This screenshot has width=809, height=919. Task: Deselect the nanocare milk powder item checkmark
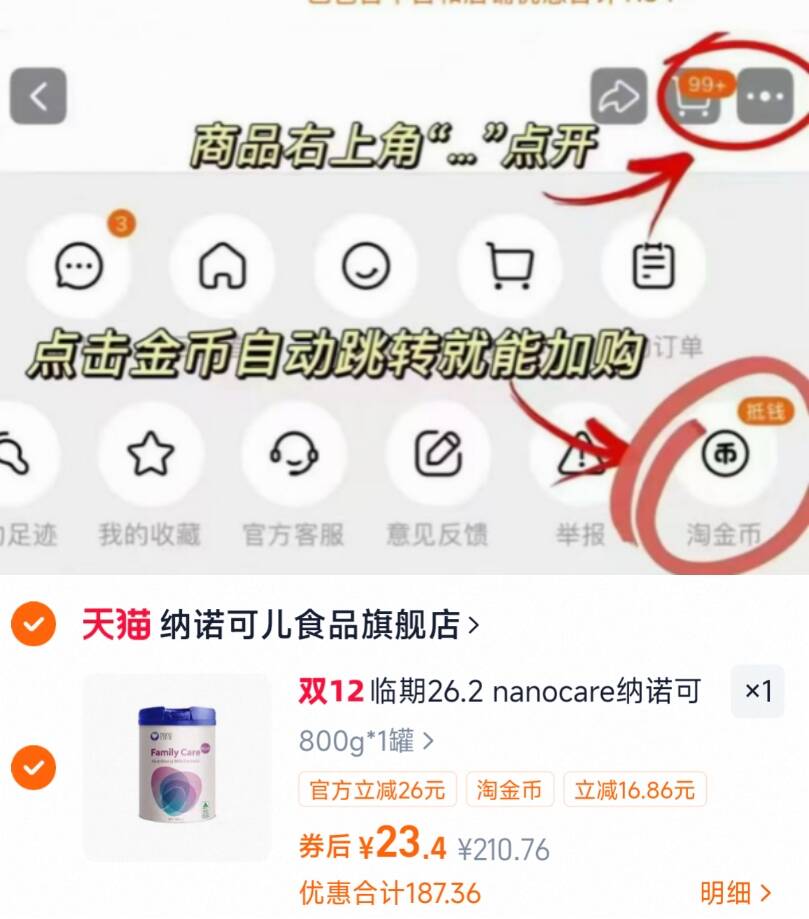(33, 764)
